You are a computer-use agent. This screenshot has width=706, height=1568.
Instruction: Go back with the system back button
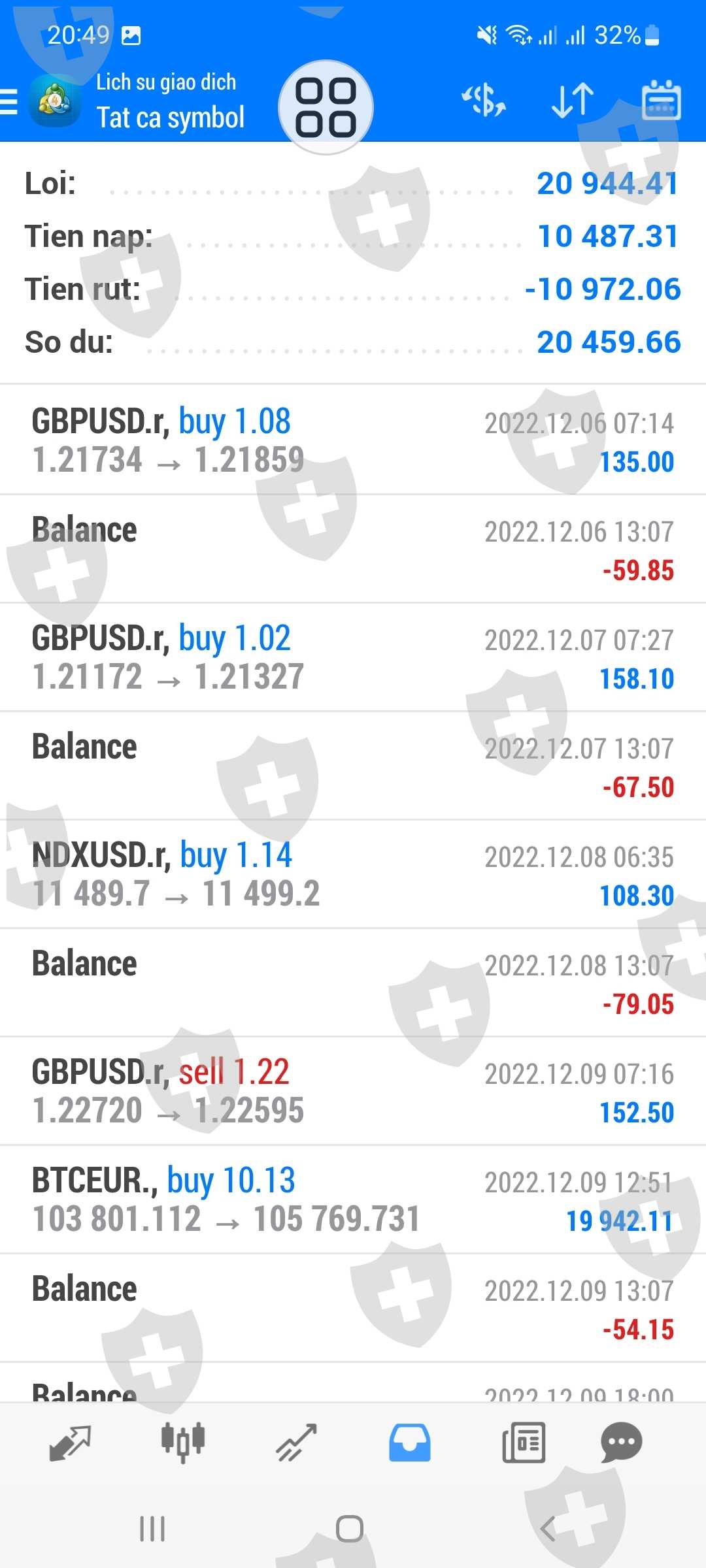(548, 1529)
